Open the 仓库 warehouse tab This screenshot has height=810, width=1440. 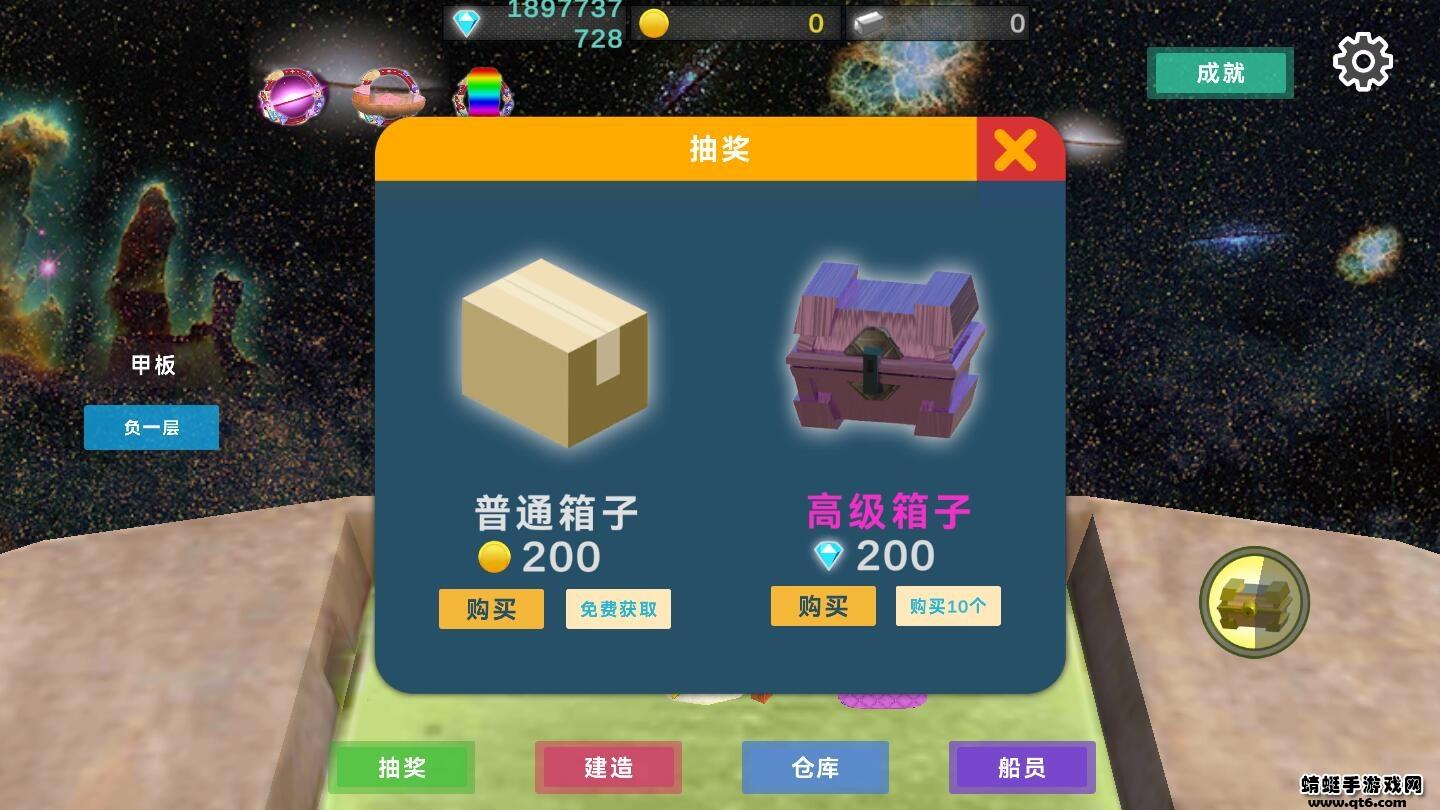(815, 767)
